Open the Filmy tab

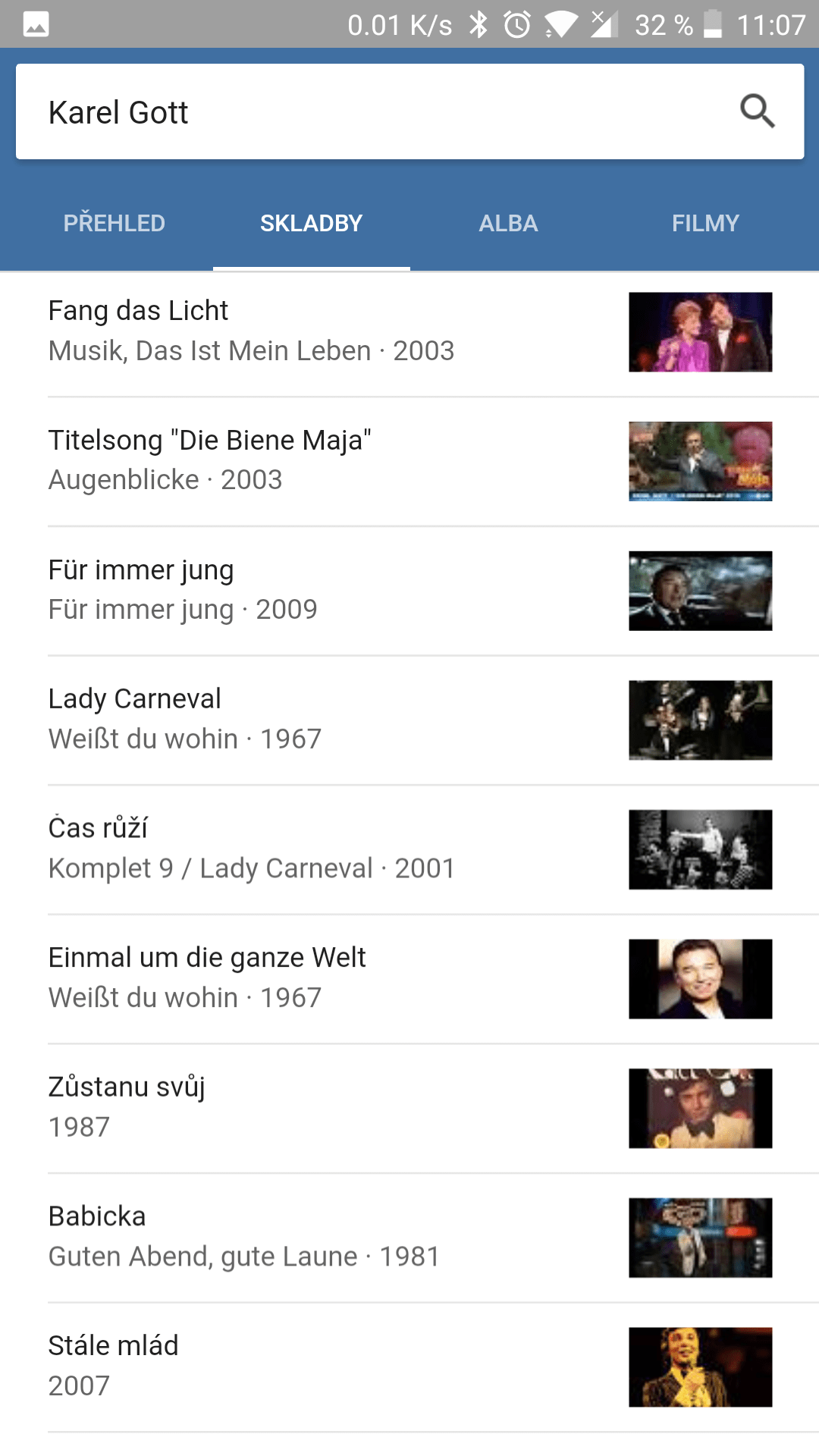click(705, 223)
